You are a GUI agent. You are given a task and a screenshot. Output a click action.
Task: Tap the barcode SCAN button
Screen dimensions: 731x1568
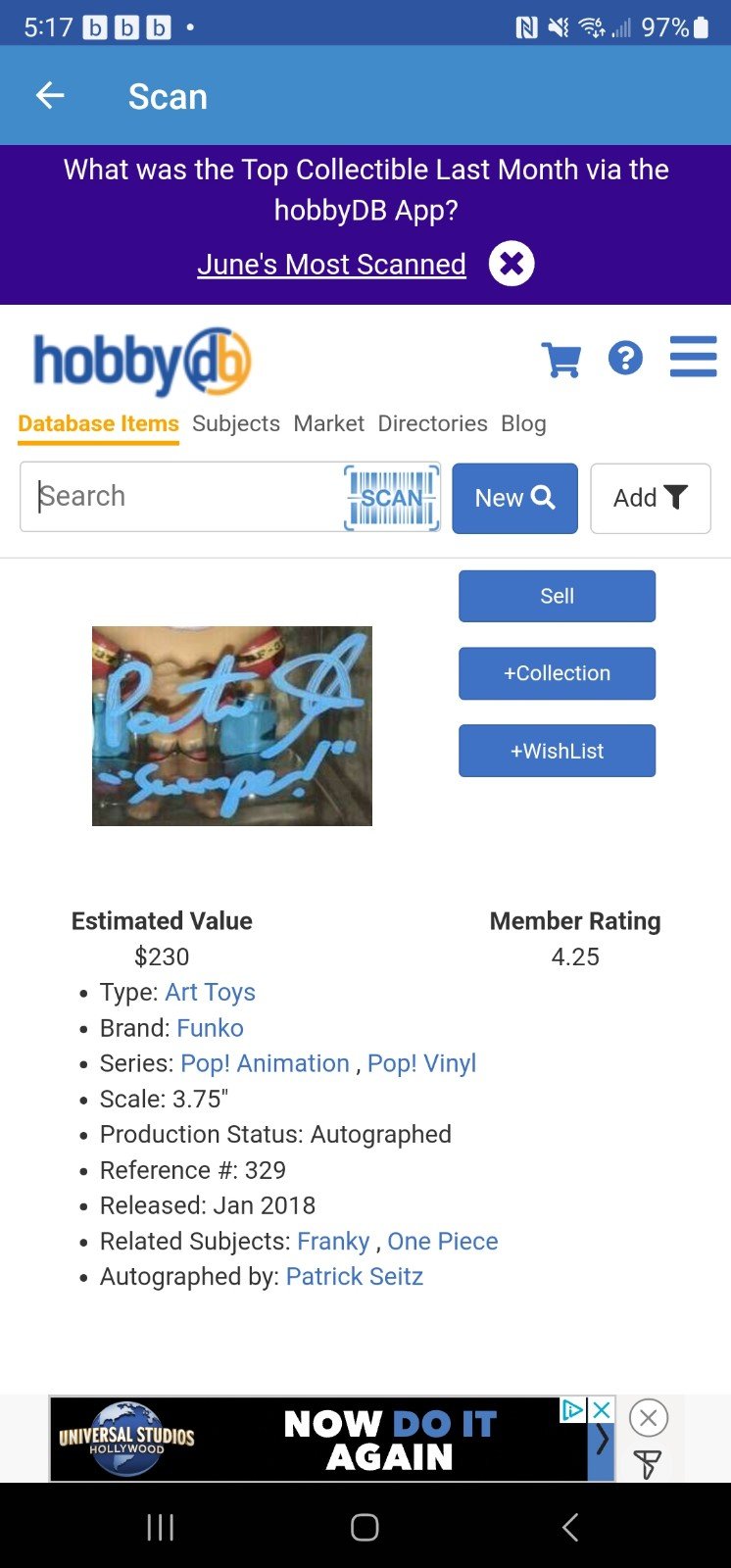(x=391, y=498)
